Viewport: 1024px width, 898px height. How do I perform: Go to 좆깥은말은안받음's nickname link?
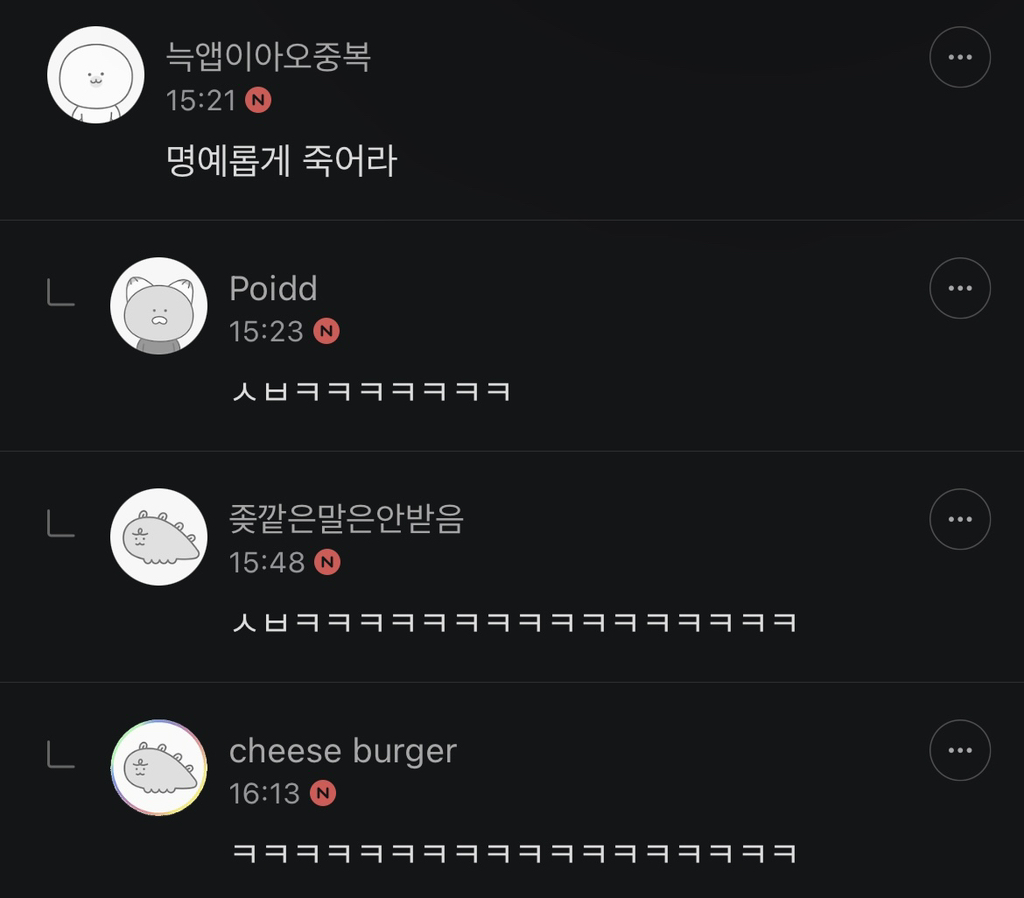[346, 519]
